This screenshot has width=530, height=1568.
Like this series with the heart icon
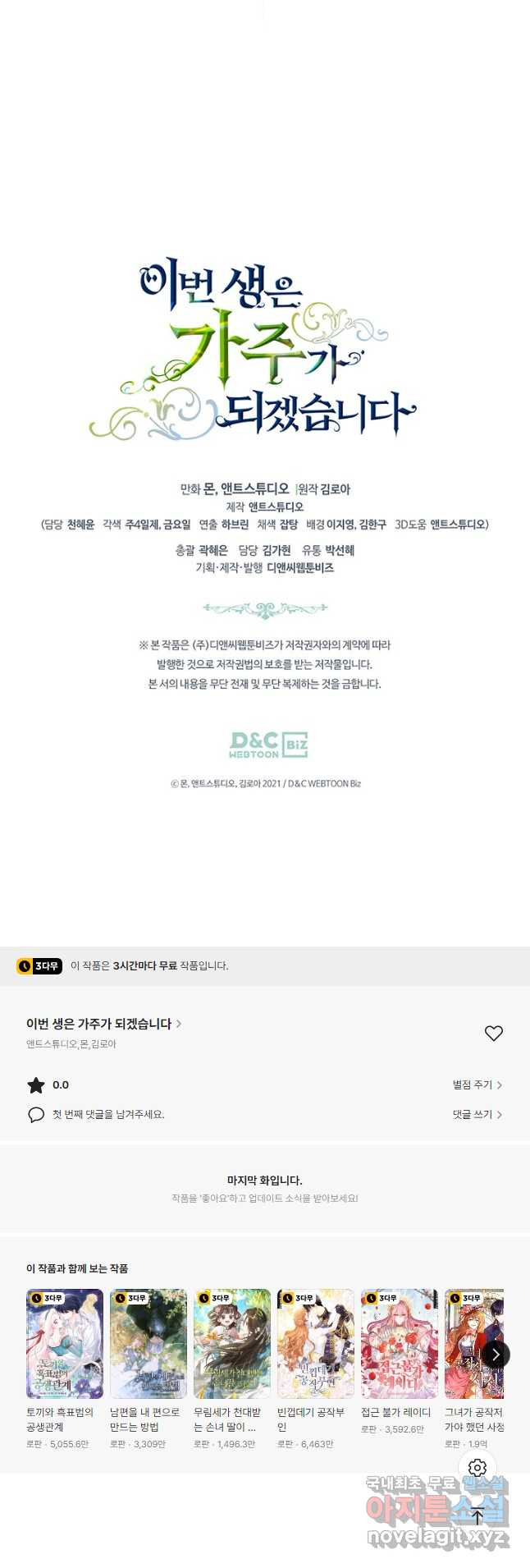(493, 1034)
